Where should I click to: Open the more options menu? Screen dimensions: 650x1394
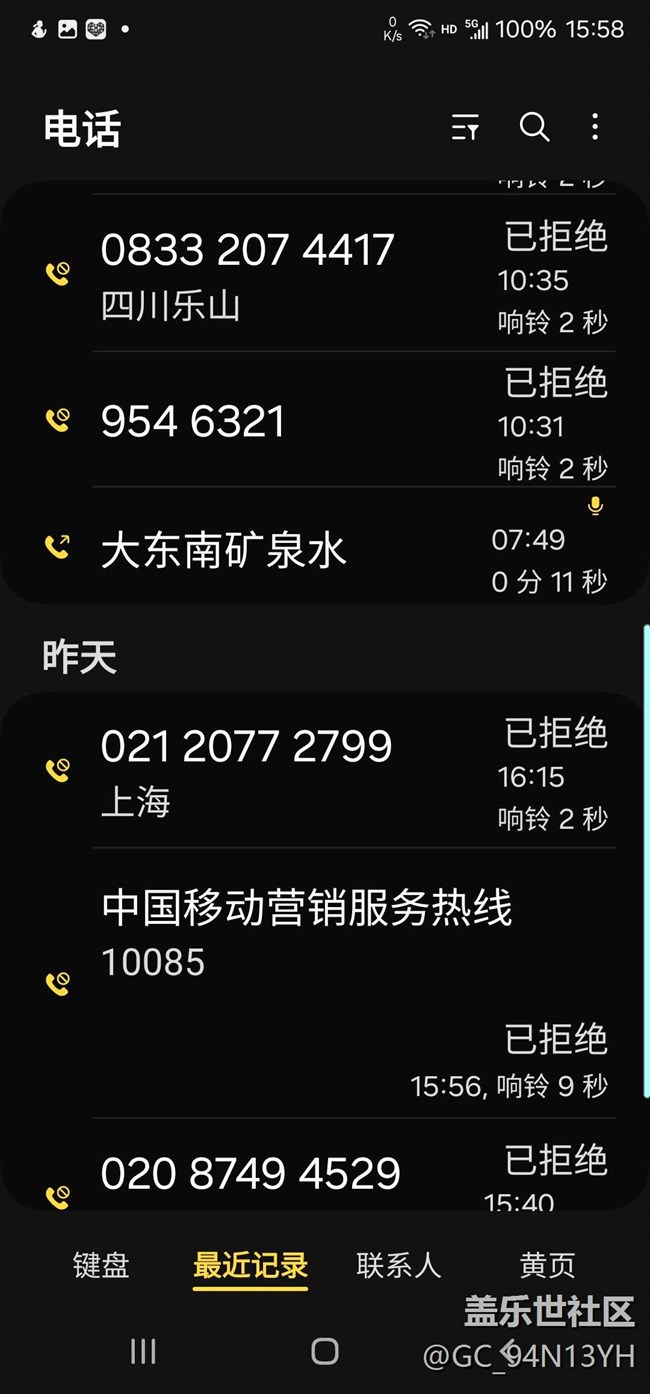595,127
